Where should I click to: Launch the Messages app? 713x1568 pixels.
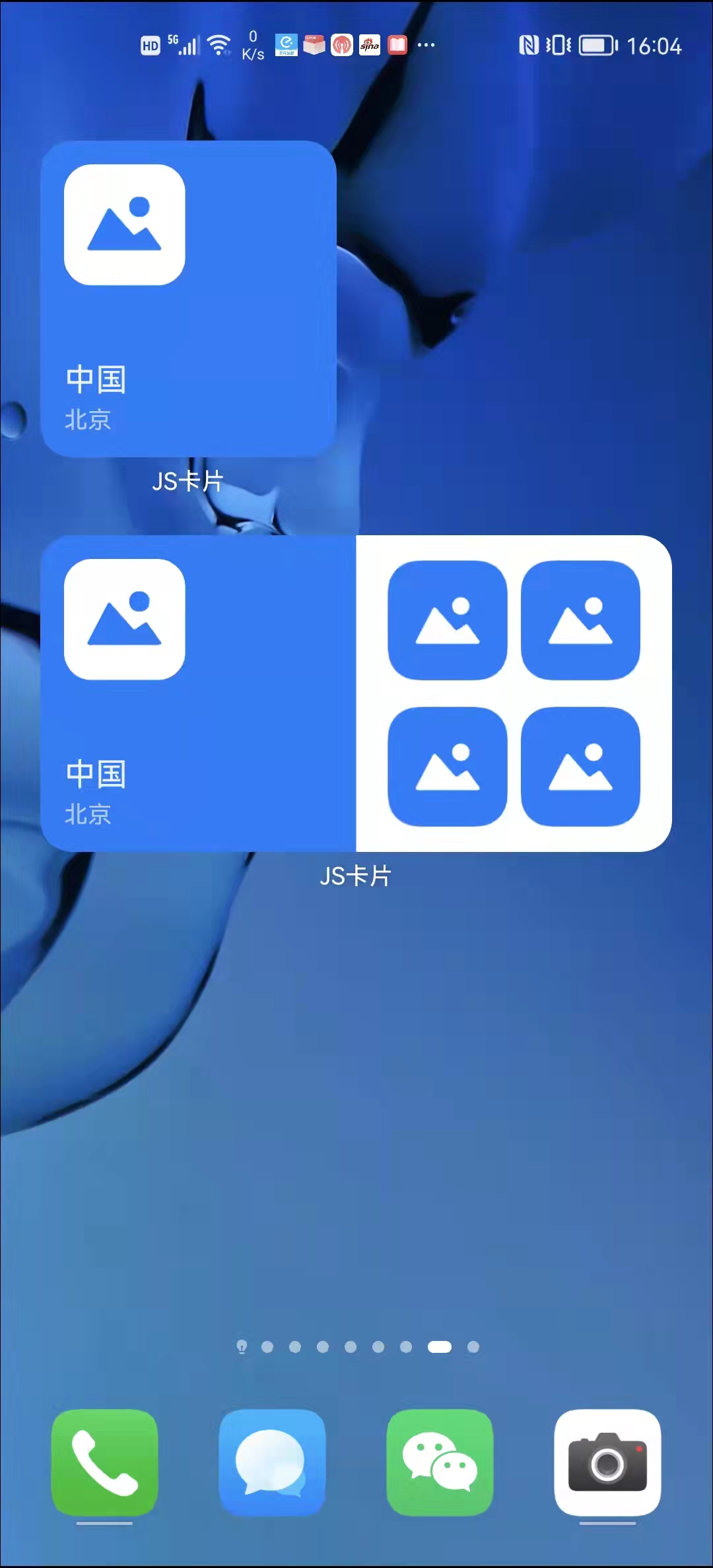click(x=272, y=1462)
